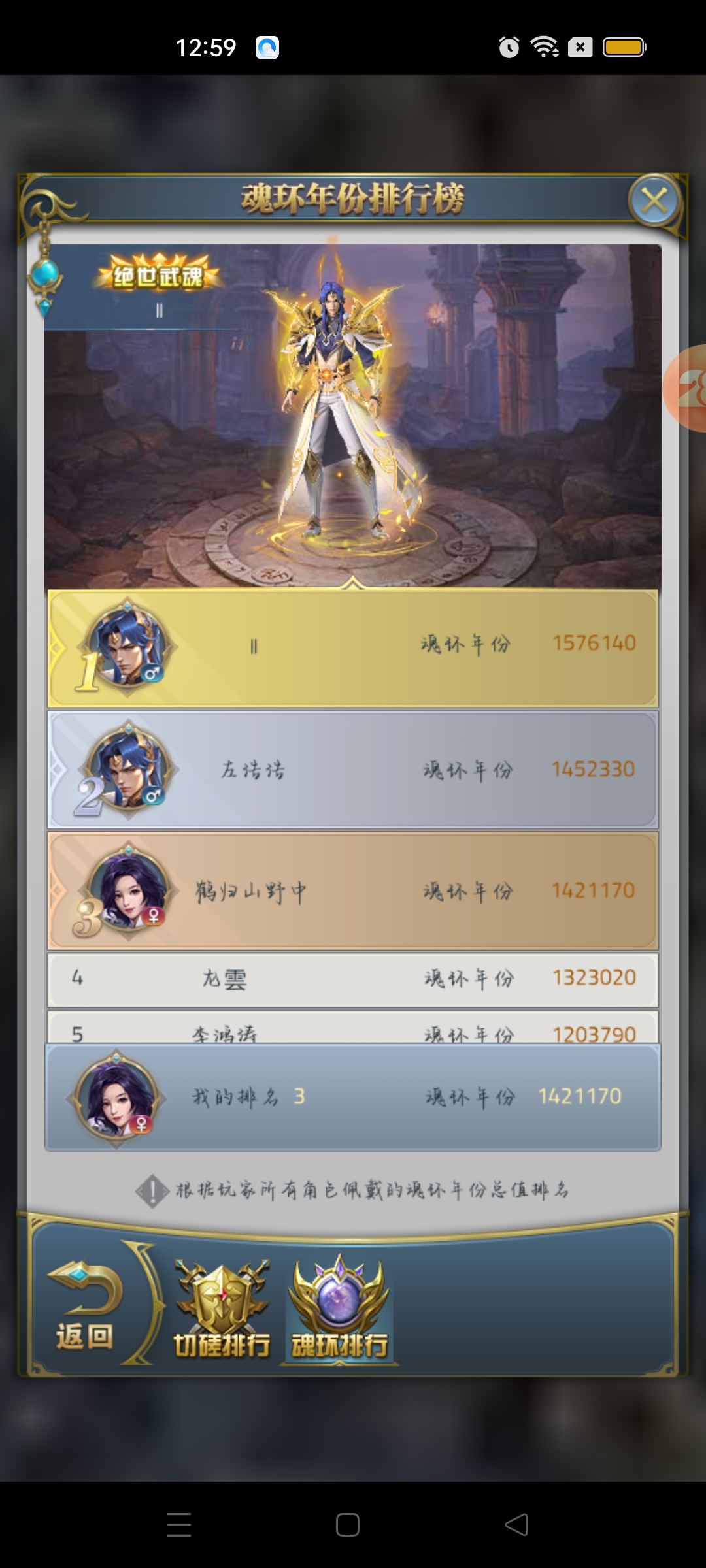This screenshot has height=1568, width=706.
Task: Open 鹤归山野中 ranking entry
Action: point(353,890)
